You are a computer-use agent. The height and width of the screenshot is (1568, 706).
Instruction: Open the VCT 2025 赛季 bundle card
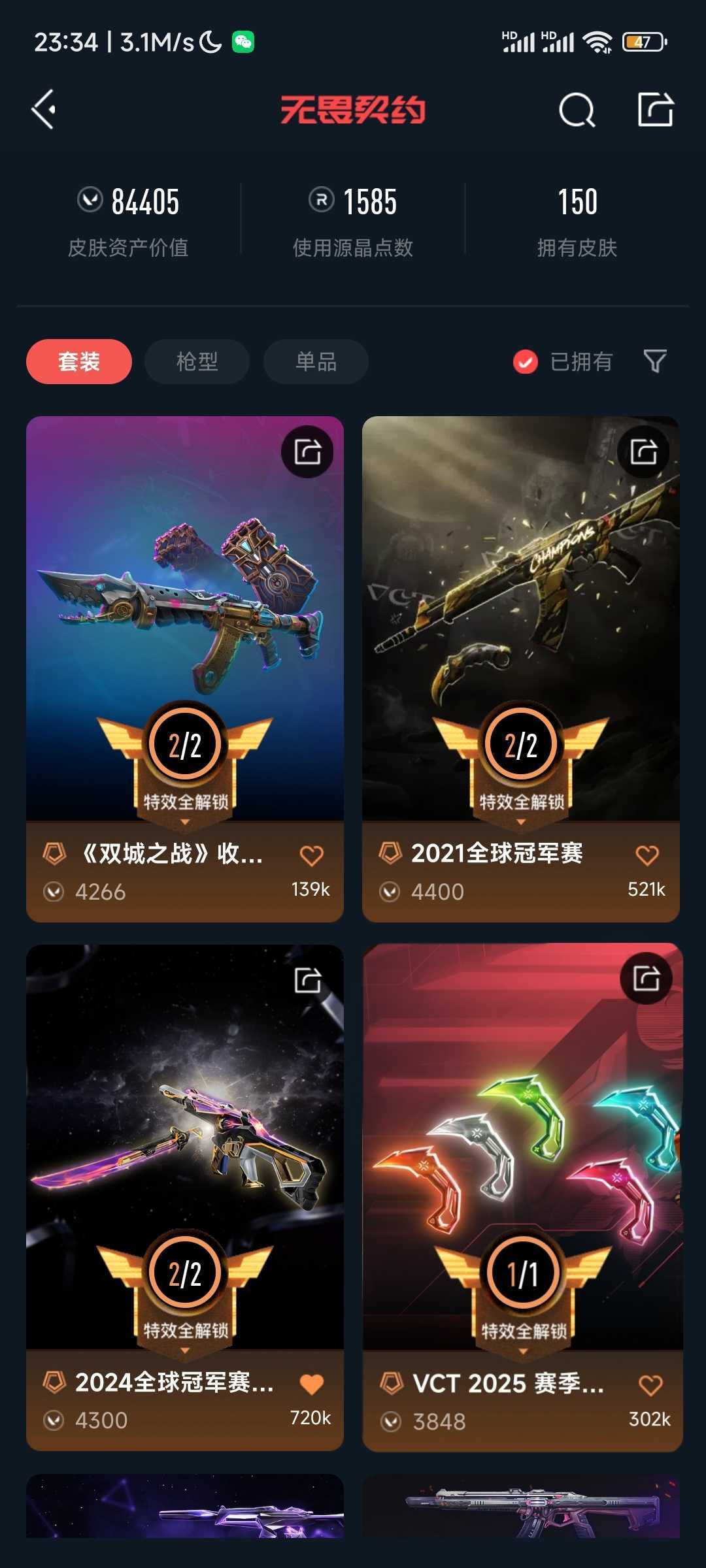pyautogui.click(x=522, y=1198)
